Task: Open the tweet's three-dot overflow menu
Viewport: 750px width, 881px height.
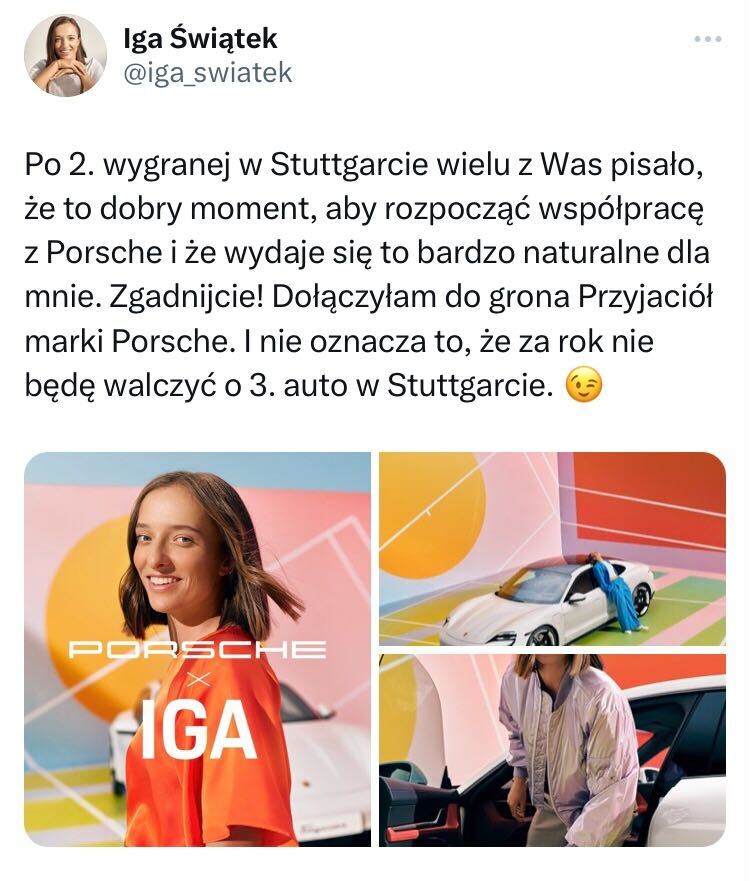Action: click(707, 40)
